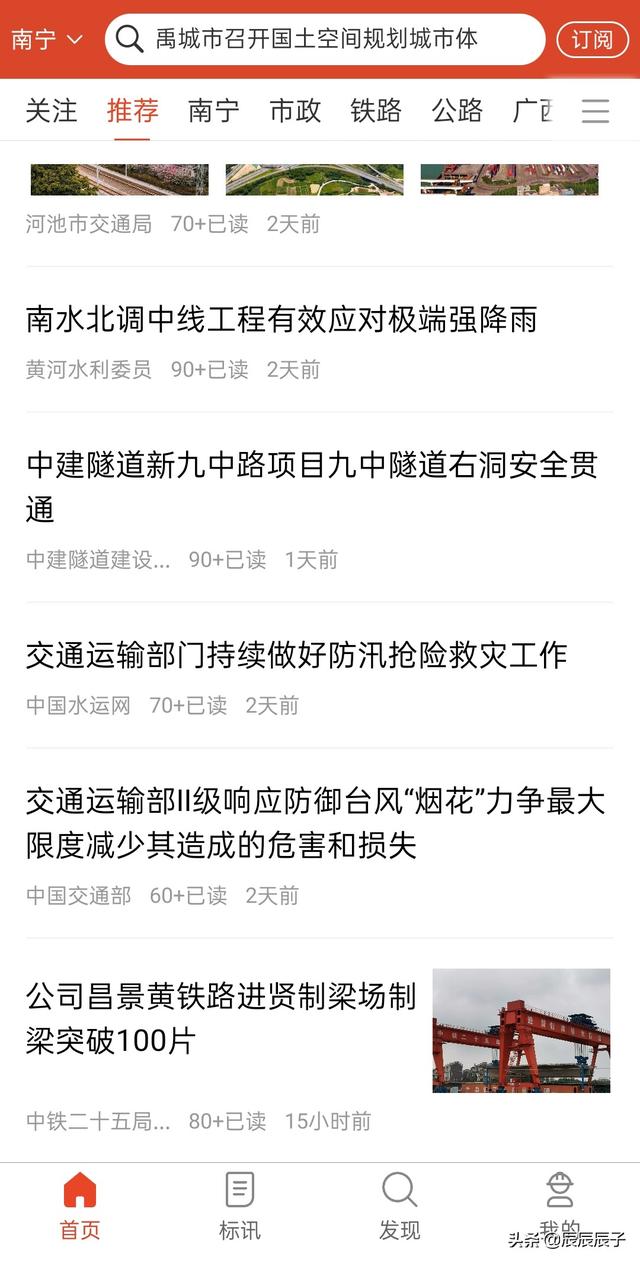Open the channel list menu icon
Screen dimensions: 640x1263
(x=596, y=111)
